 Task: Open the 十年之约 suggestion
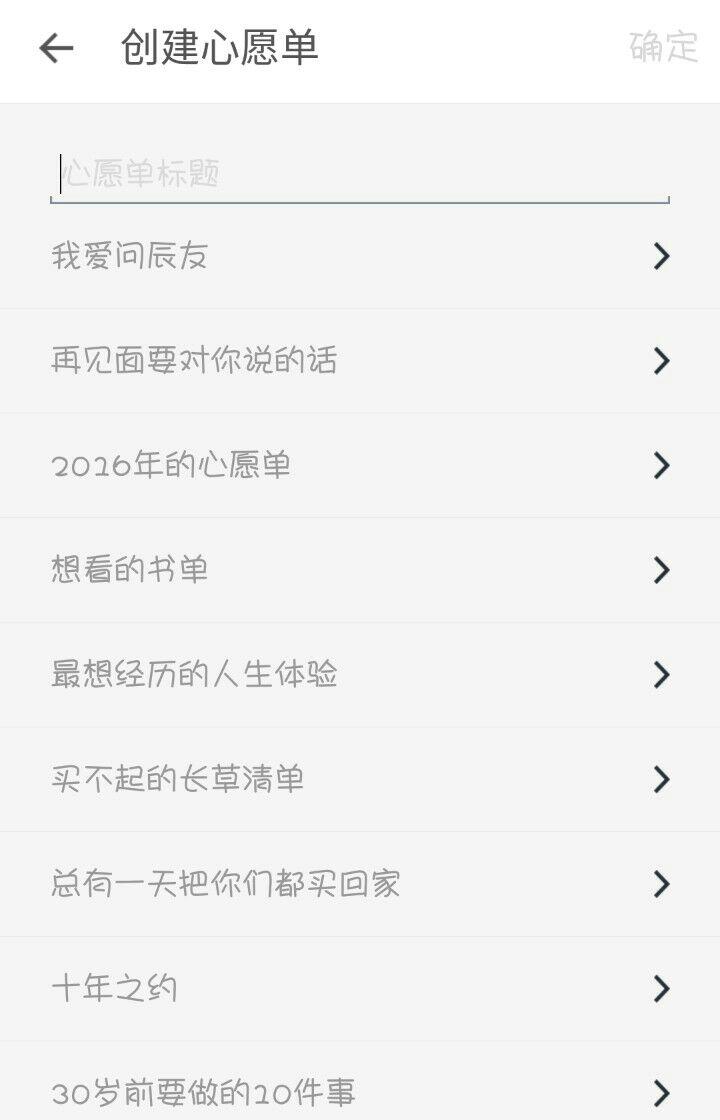[360, 989]
